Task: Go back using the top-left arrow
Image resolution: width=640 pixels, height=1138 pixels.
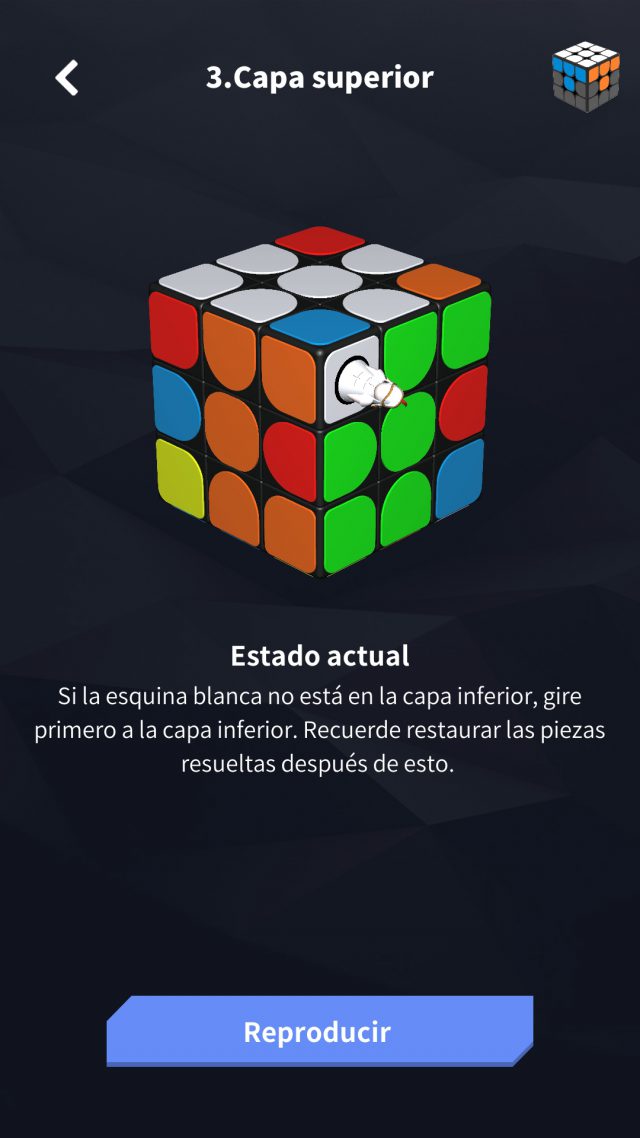Action: click(x=67, y=77)
